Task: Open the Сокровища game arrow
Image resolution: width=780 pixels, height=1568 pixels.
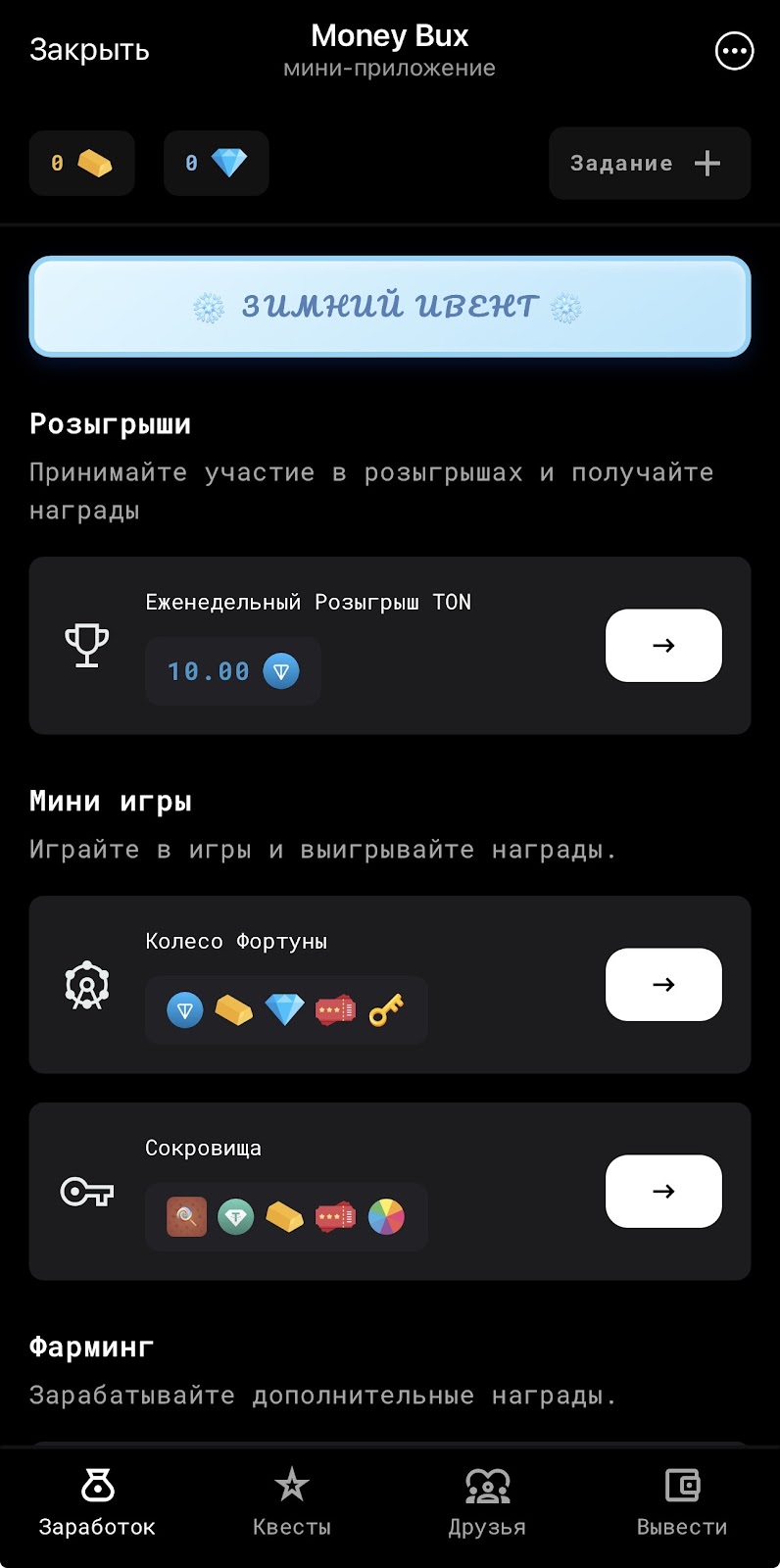Action: coord(663,1191)
